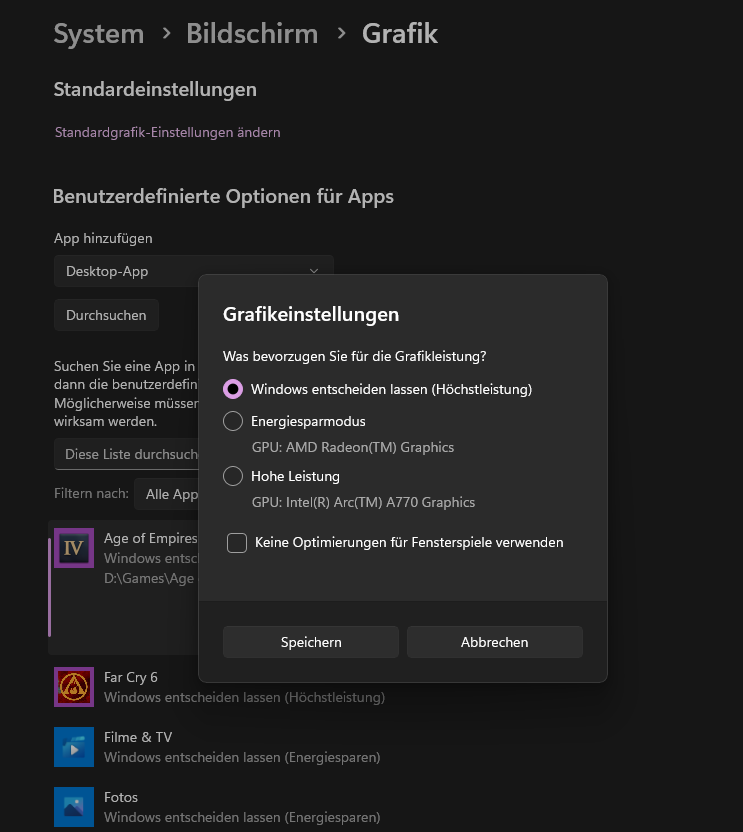Go back to System breadcrumb
Viewport: 743px width, 832px height.
click(98, 33)
